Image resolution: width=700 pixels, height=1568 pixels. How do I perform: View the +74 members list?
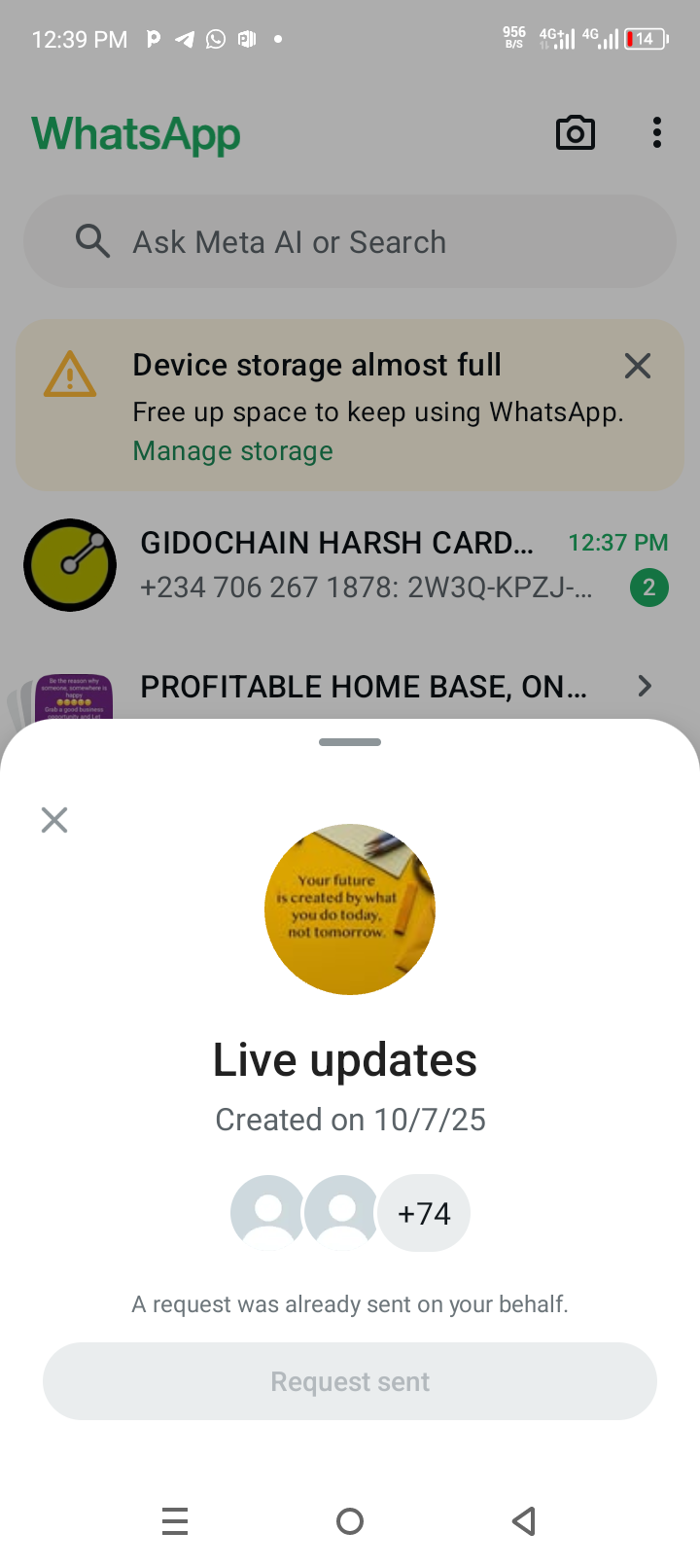pos(424,1213)
